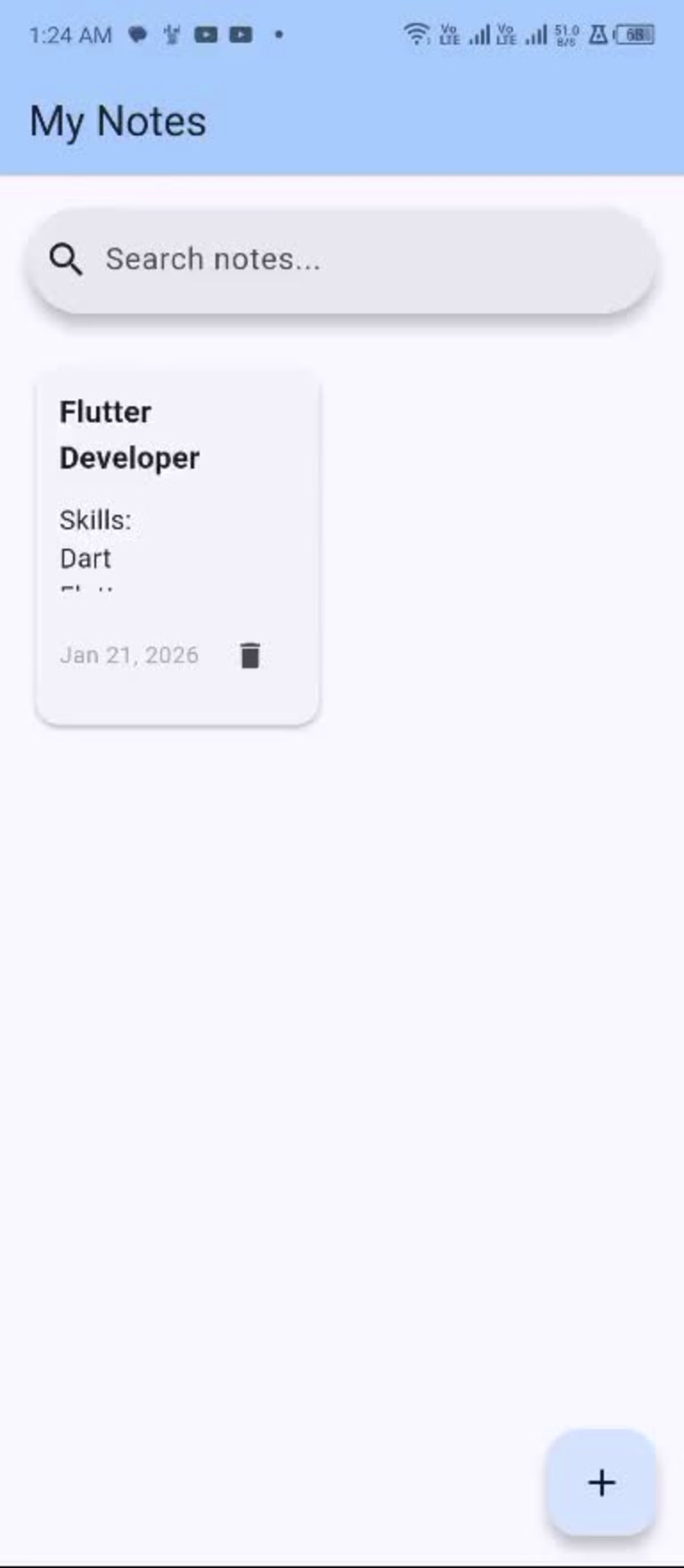The height and width of the screenshot is (1568, 684).
Task: Tap the Jan 21, 2026 date label
Action: click(129, 654)
